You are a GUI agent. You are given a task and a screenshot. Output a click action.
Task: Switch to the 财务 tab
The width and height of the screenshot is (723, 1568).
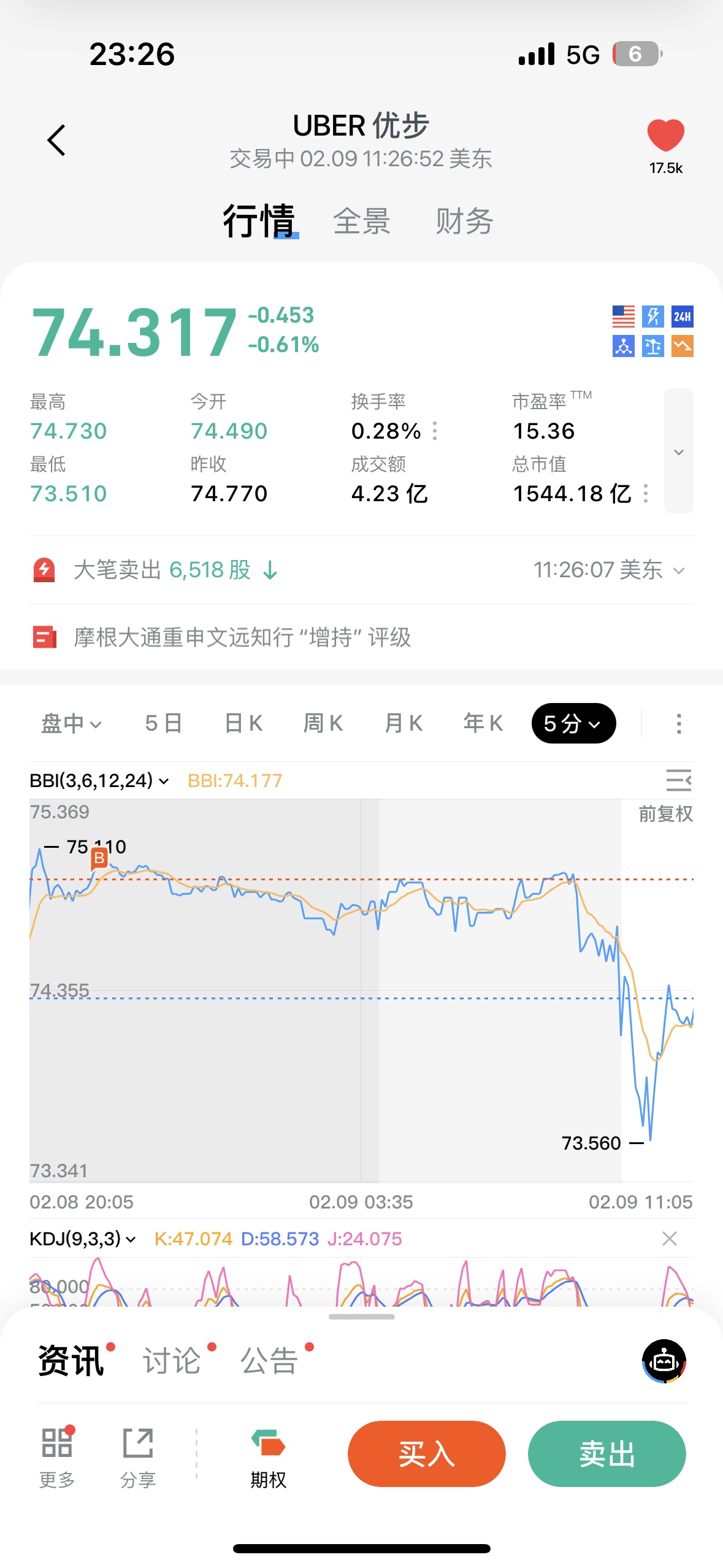click(x=464, y=221)
